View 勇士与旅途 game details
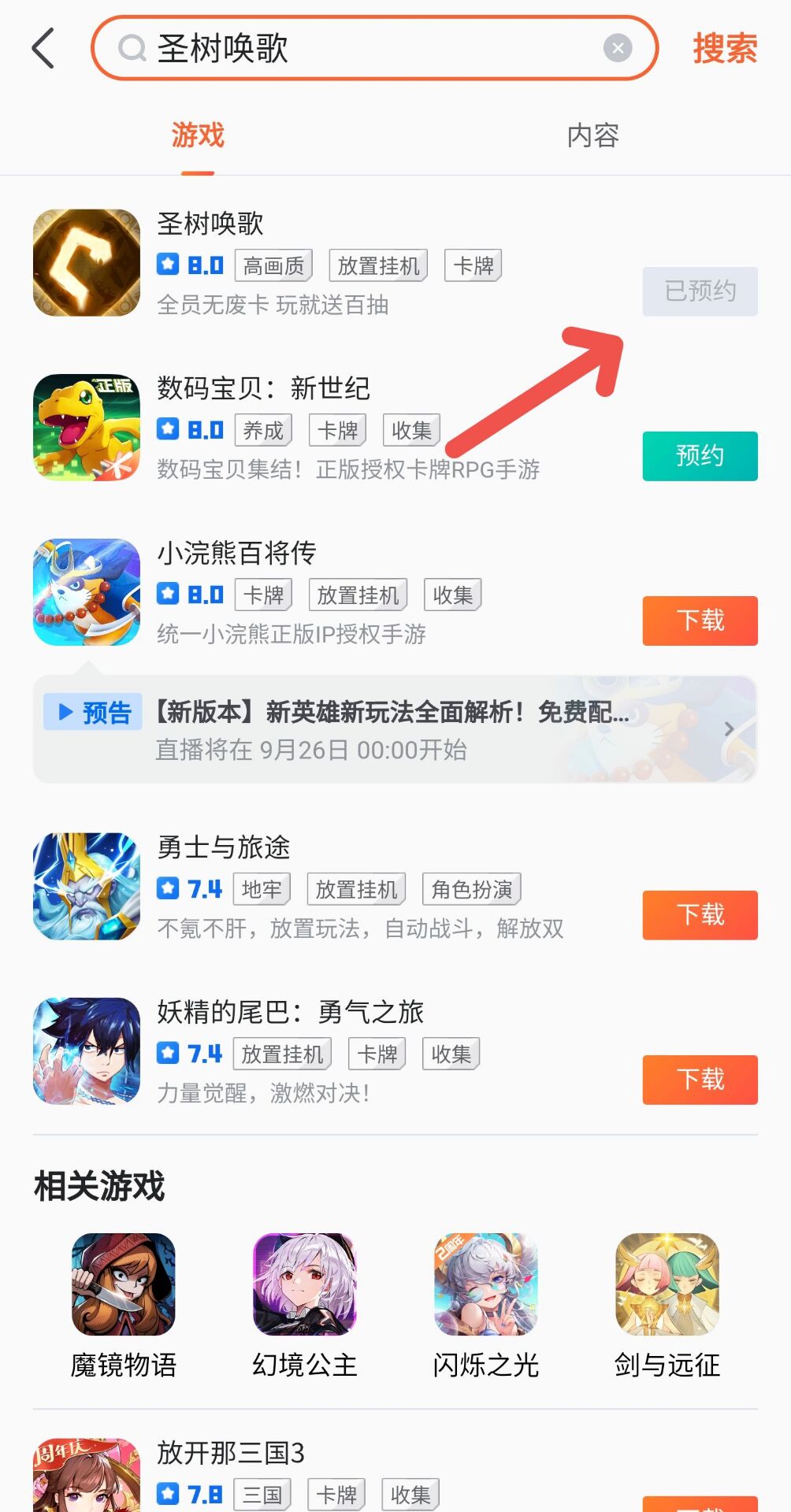This screenshot has width=791, height=1512. (224, 848)
